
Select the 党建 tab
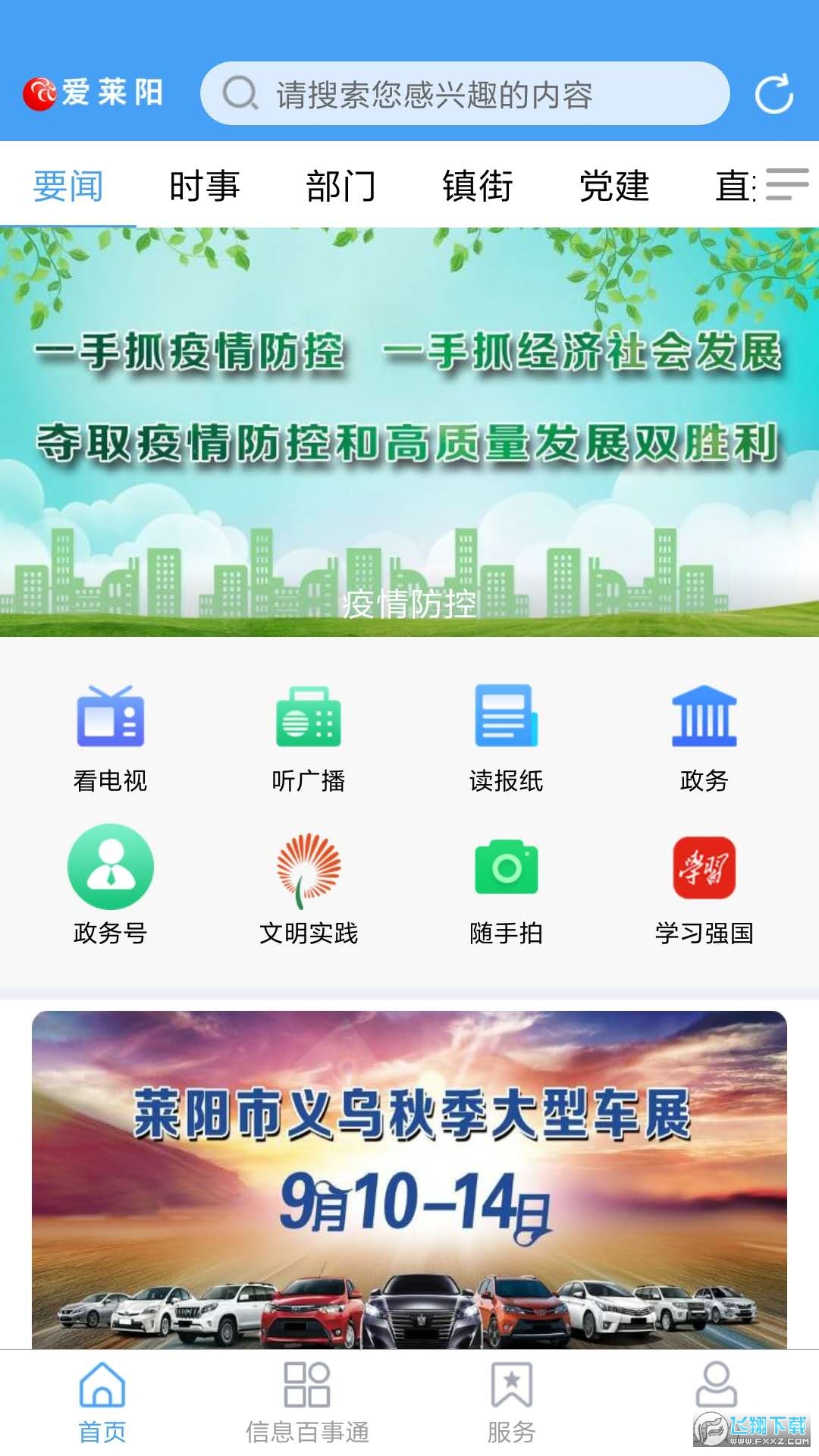tap(613, 186)
